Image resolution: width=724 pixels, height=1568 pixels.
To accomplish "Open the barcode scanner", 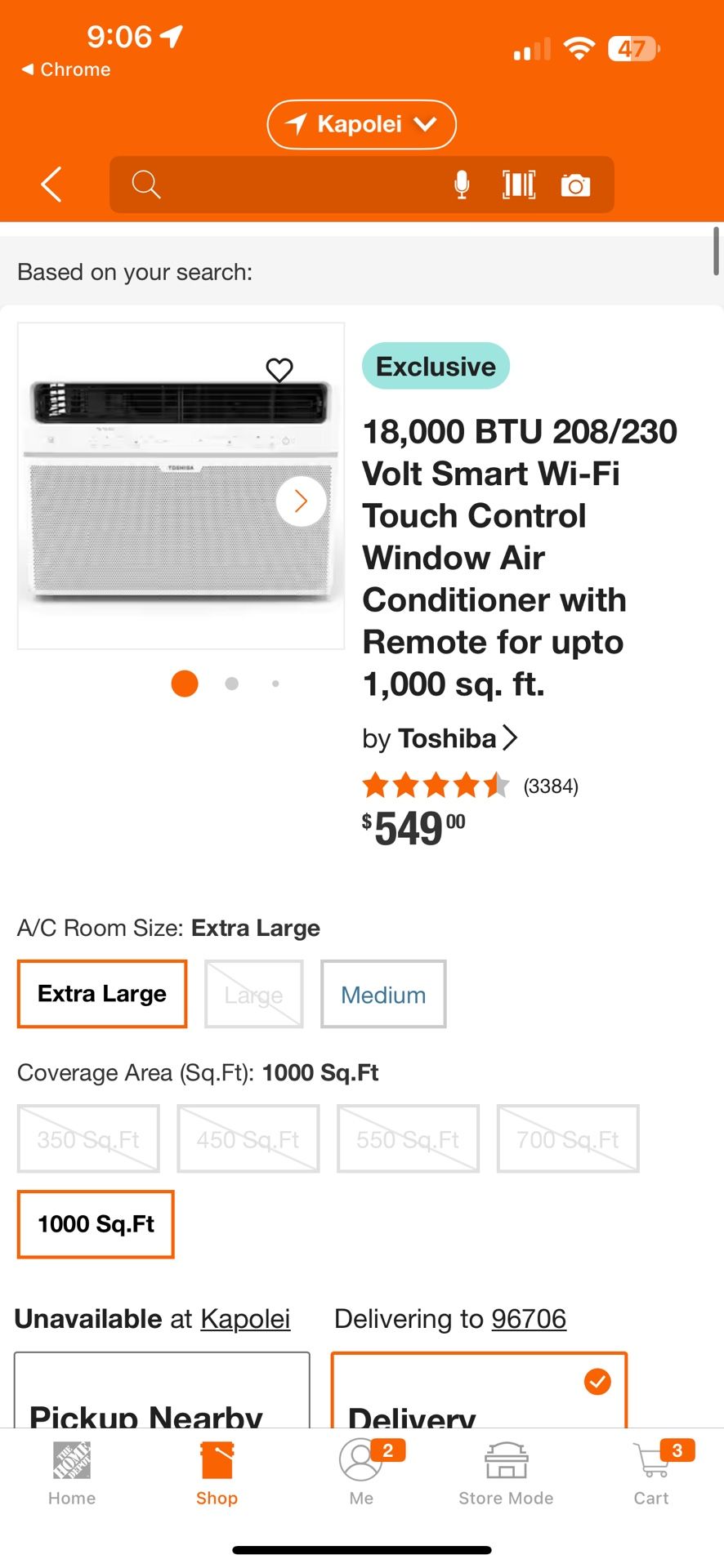I will coord(519,185).
